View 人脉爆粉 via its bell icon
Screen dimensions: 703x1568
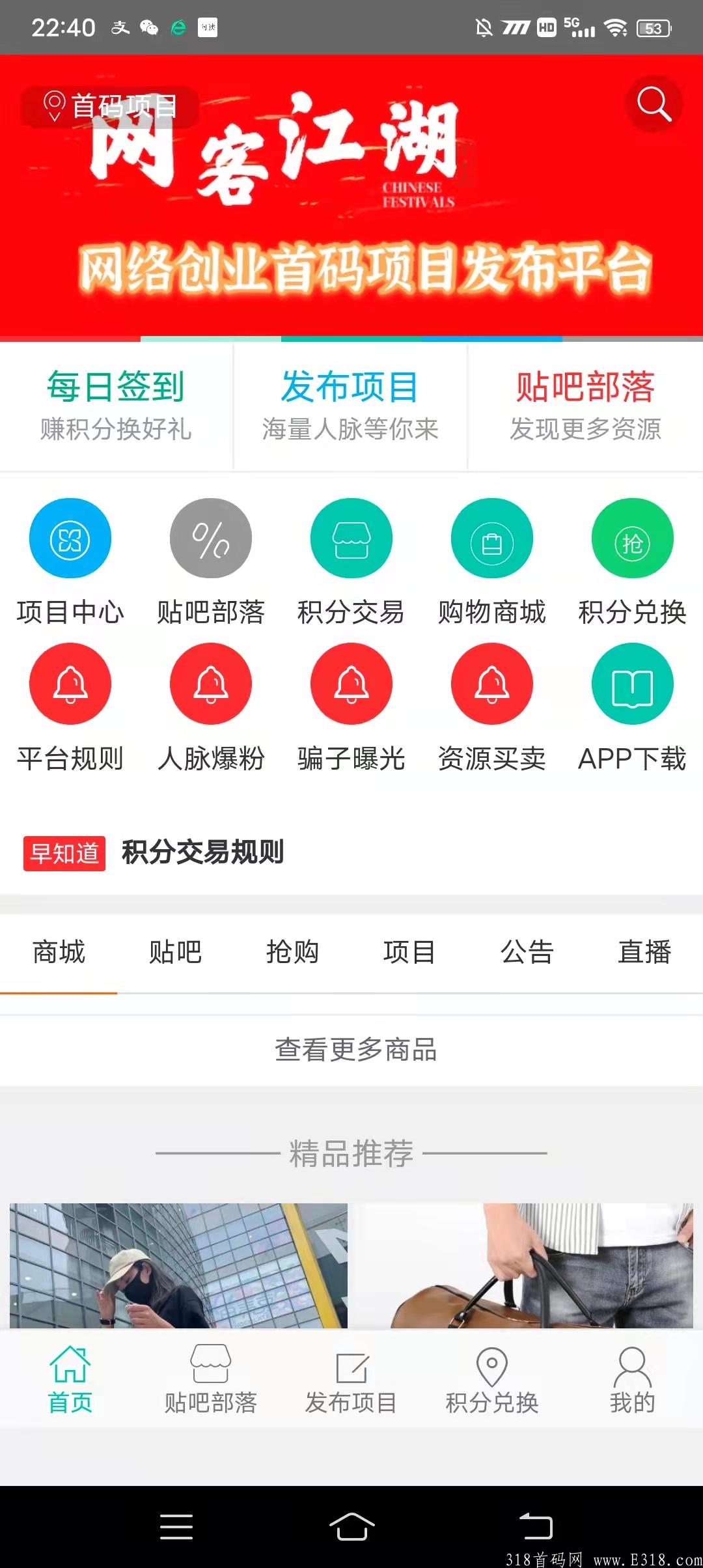coord(210,684)
